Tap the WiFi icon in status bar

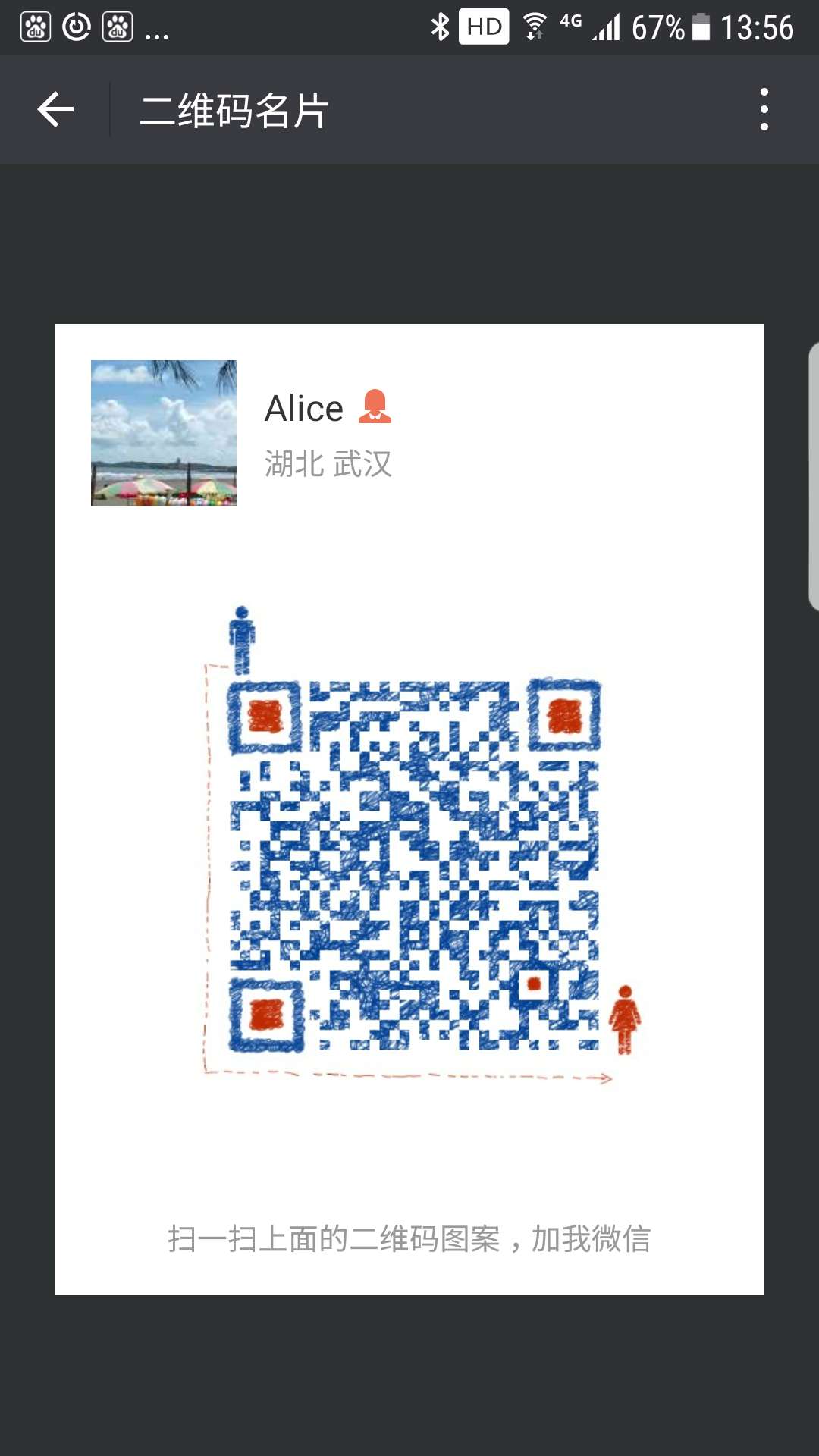[535, 26]
